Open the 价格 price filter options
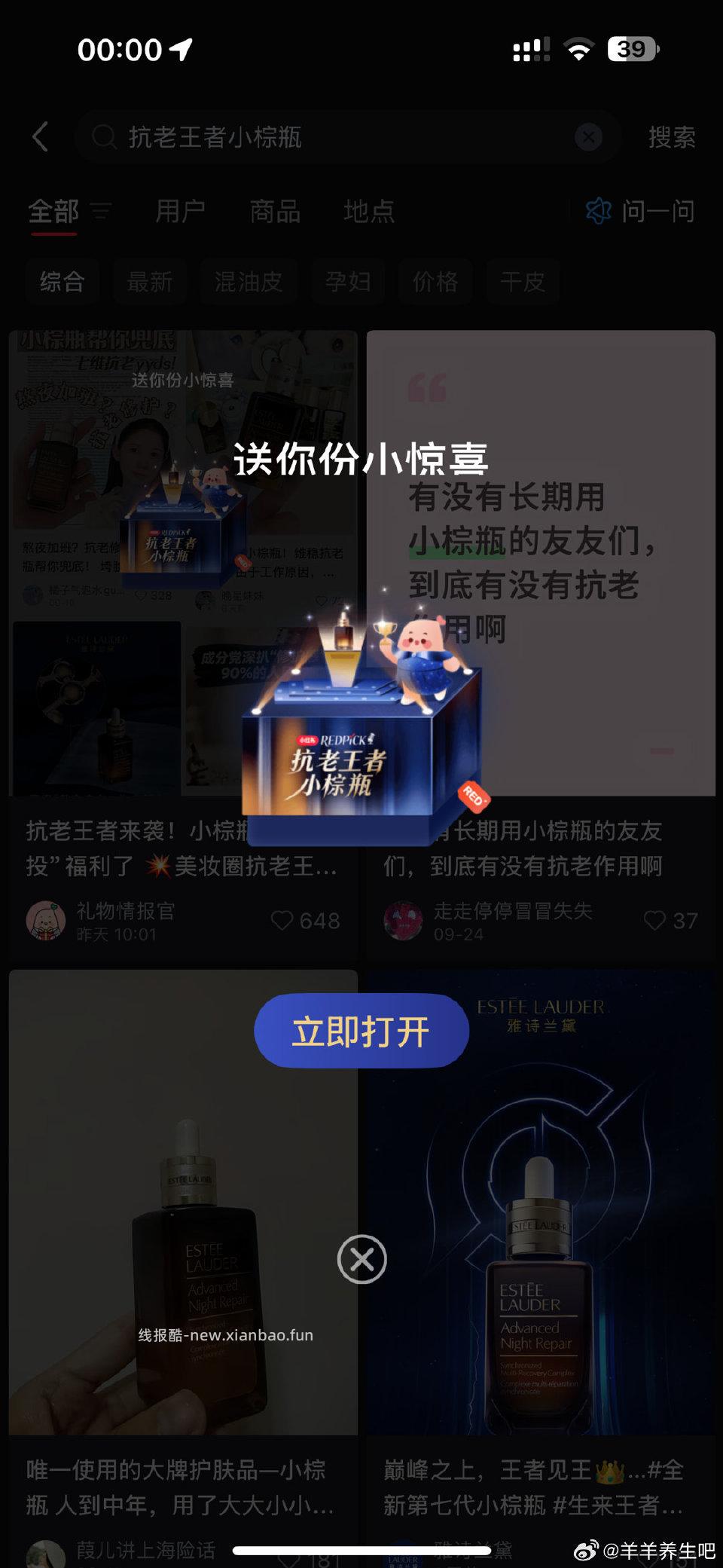The height and width of the screenshot is (1568, 723). pyautogui.click(x=435, y=281)
